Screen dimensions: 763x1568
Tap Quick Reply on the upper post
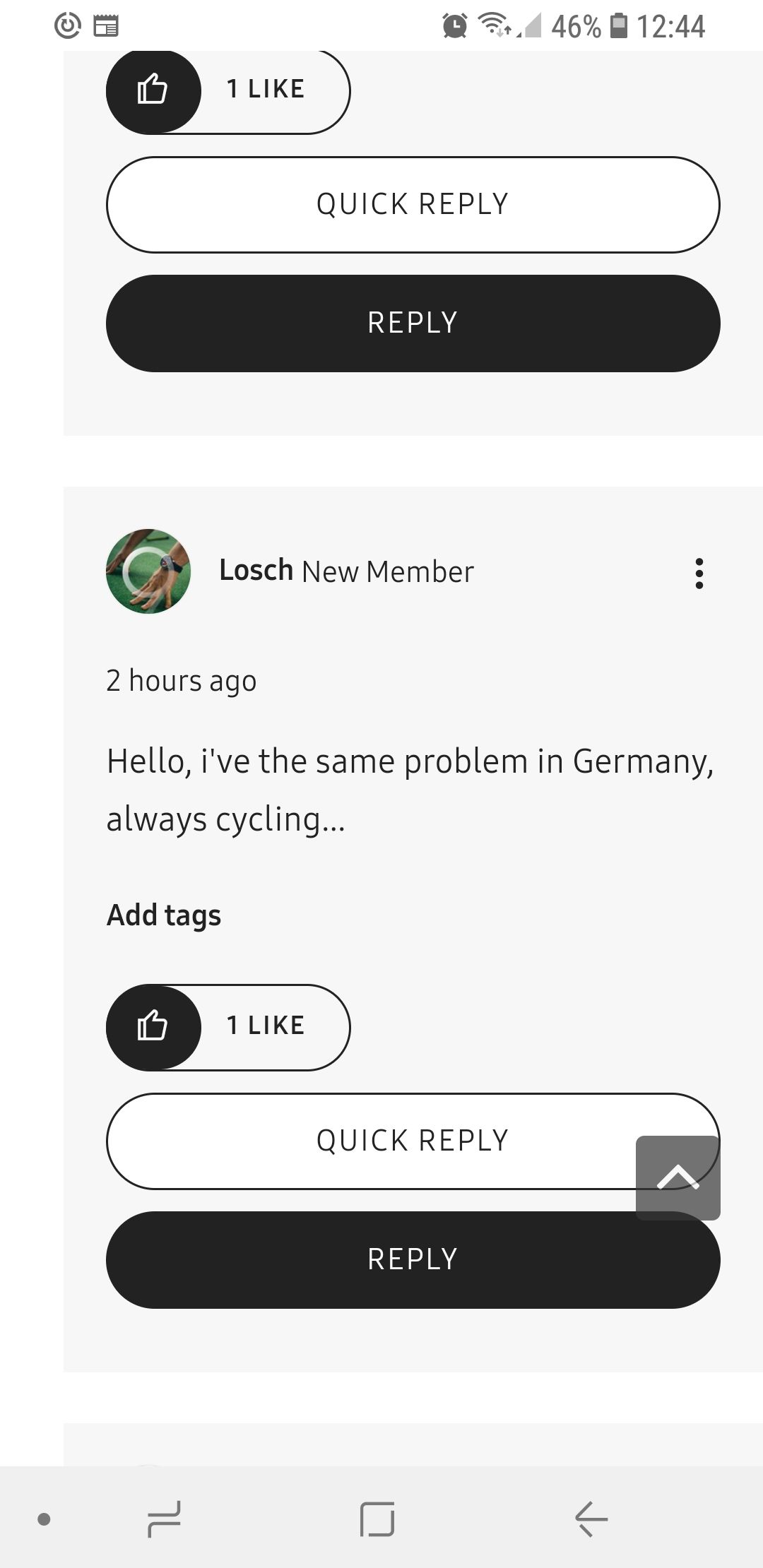pos(413,204)
